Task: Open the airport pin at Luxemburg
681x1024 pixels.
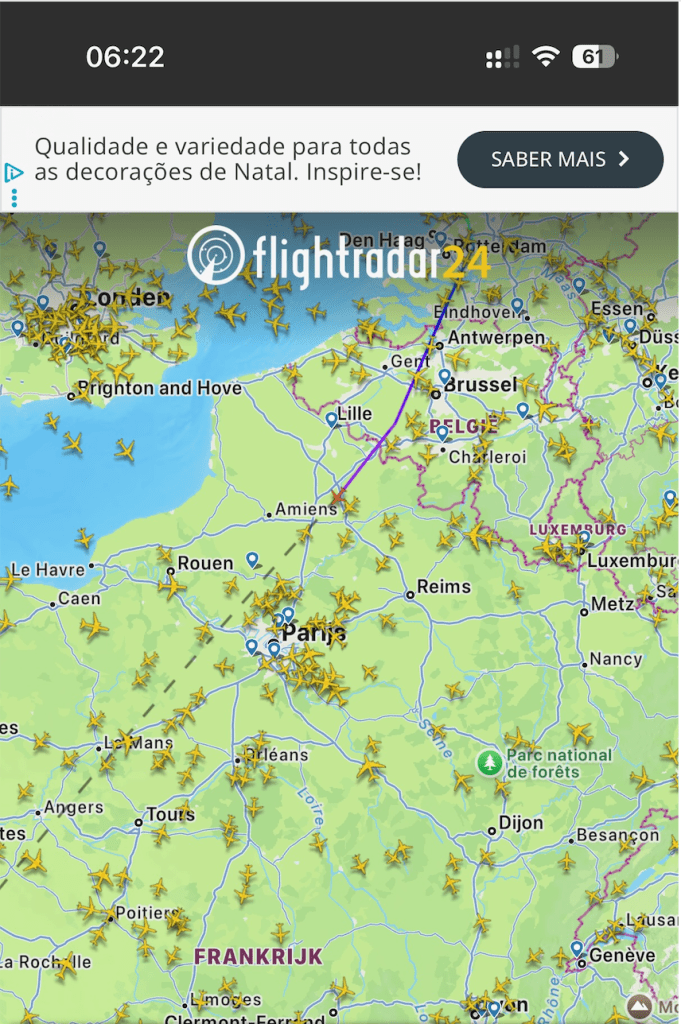Action: pyautogui.click(x=584, y=538)
